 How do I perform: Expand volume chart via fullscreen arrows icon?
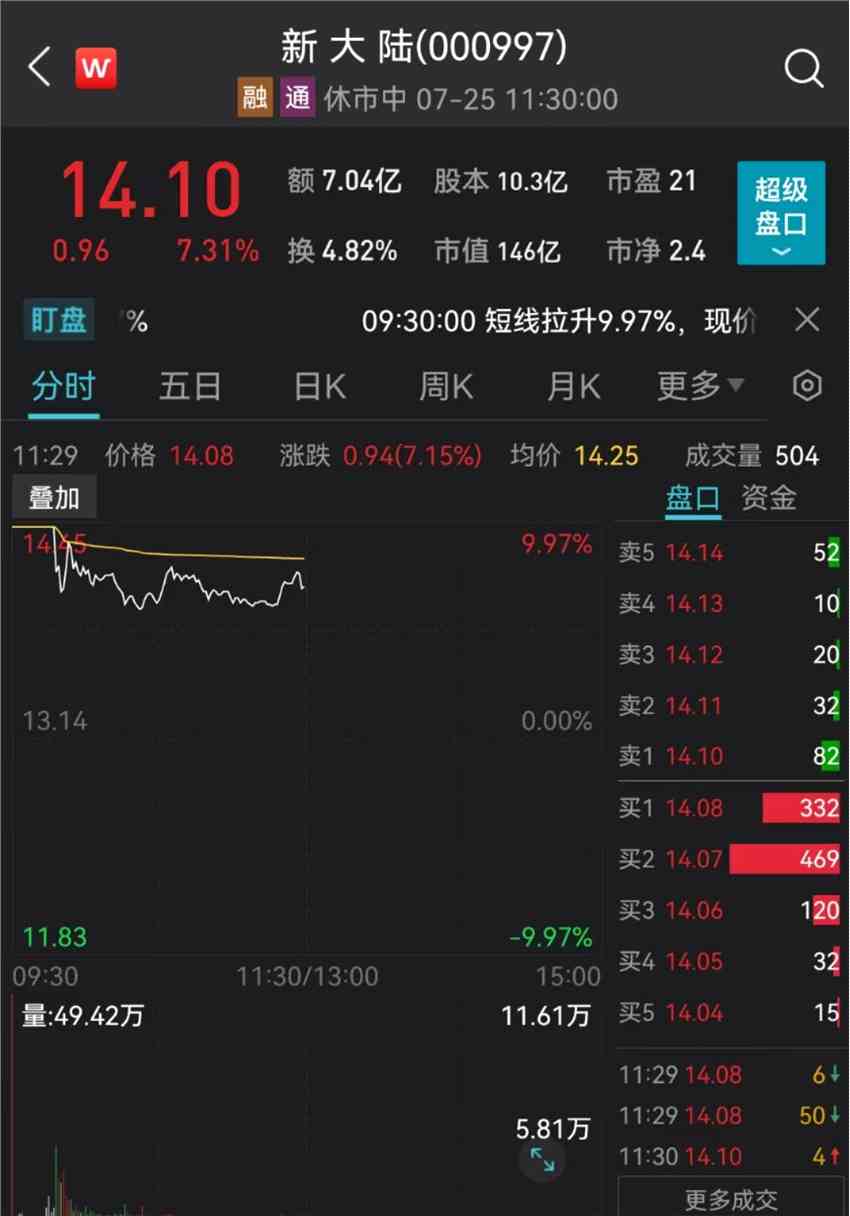pyautogui.click(x=541, y=1162)
